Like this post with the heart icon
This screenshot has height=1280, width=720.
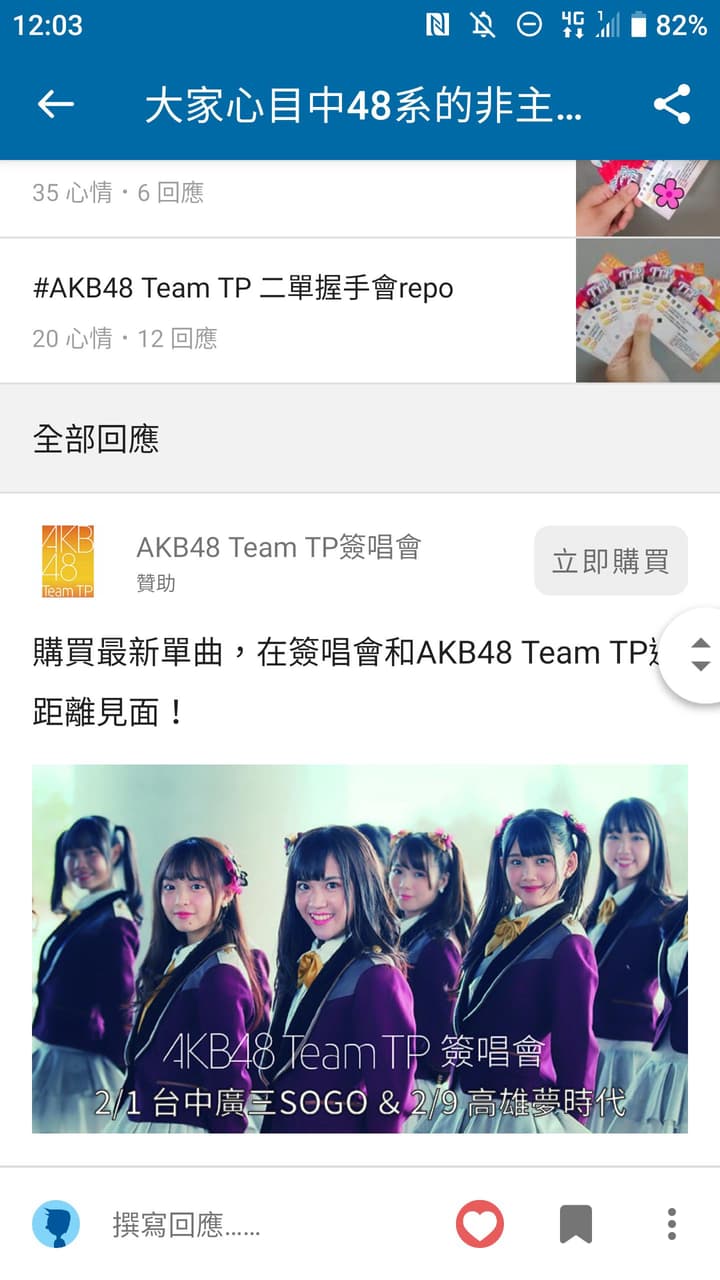(x=480, y=1224)
